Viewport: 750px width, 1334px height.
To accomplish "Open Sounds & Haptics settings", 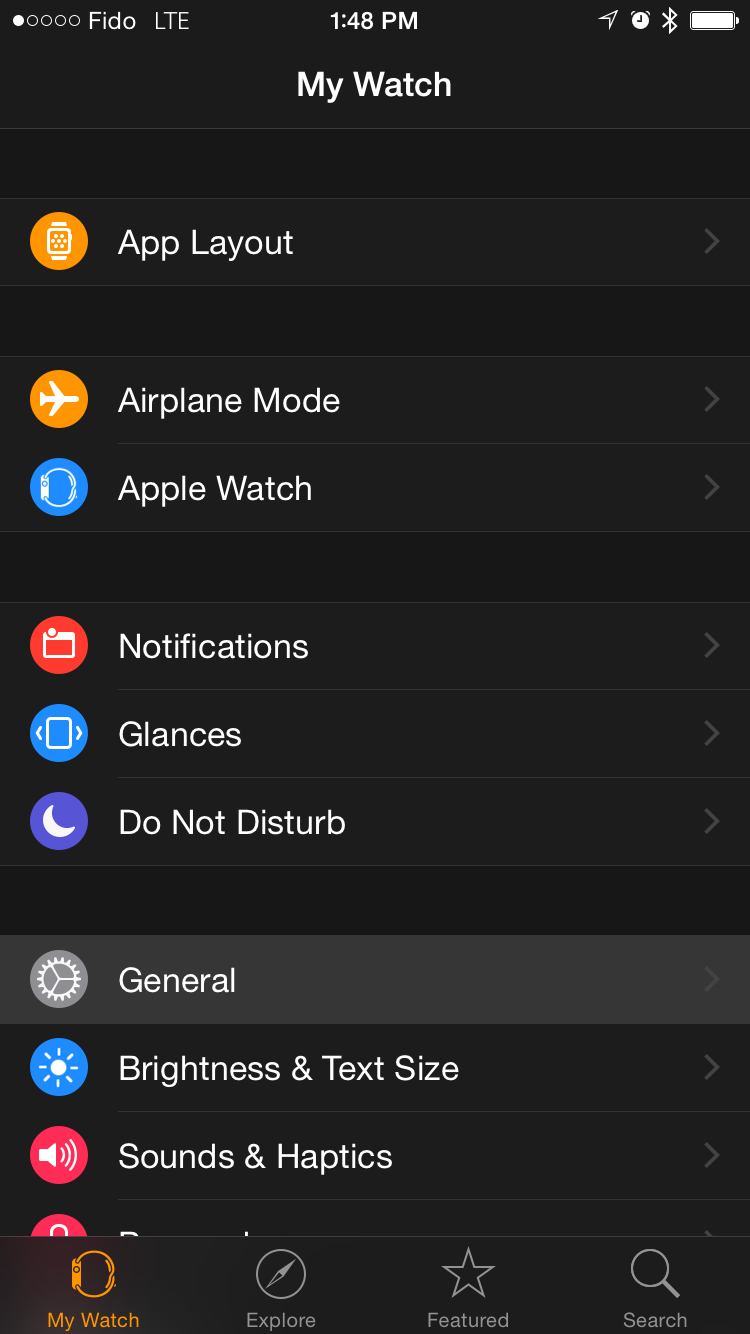I will [375, 1156].
